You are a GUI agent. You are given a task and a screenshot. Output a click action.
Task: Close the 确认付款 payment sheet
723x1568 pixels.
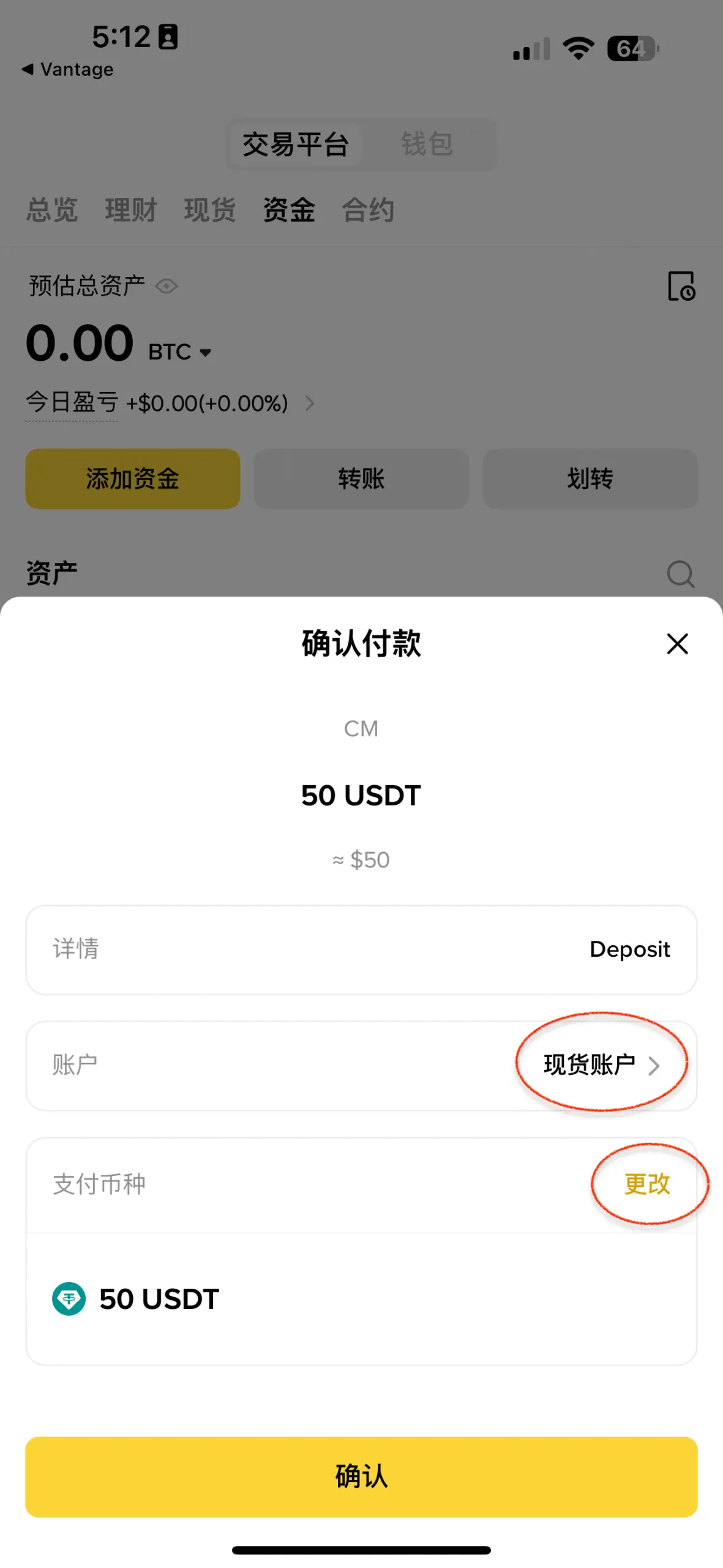(677, 644)
